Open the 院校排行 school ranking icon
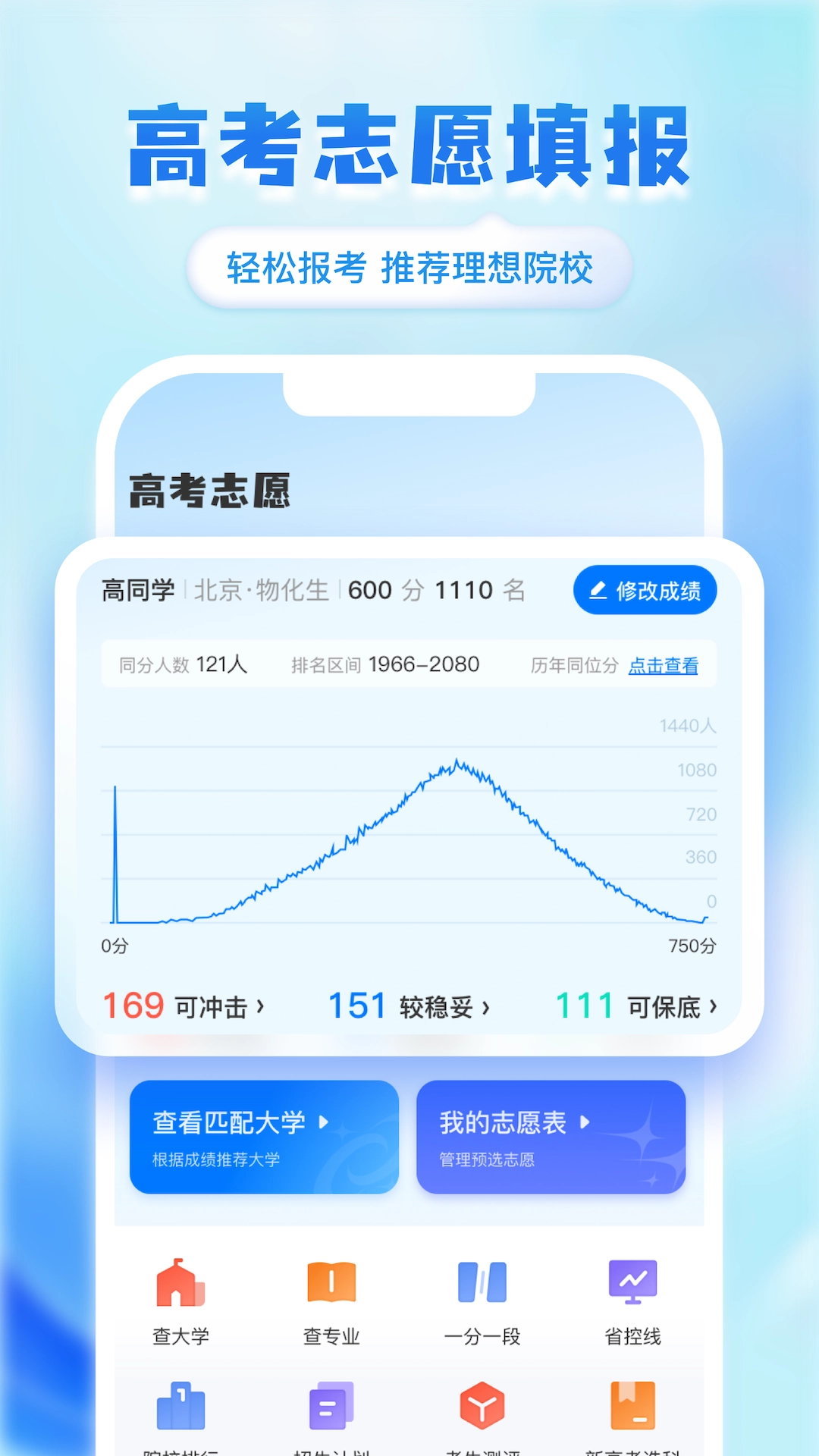This screenshot has width=819, height=1456. pyautogui.click(x=179, y=1410)
